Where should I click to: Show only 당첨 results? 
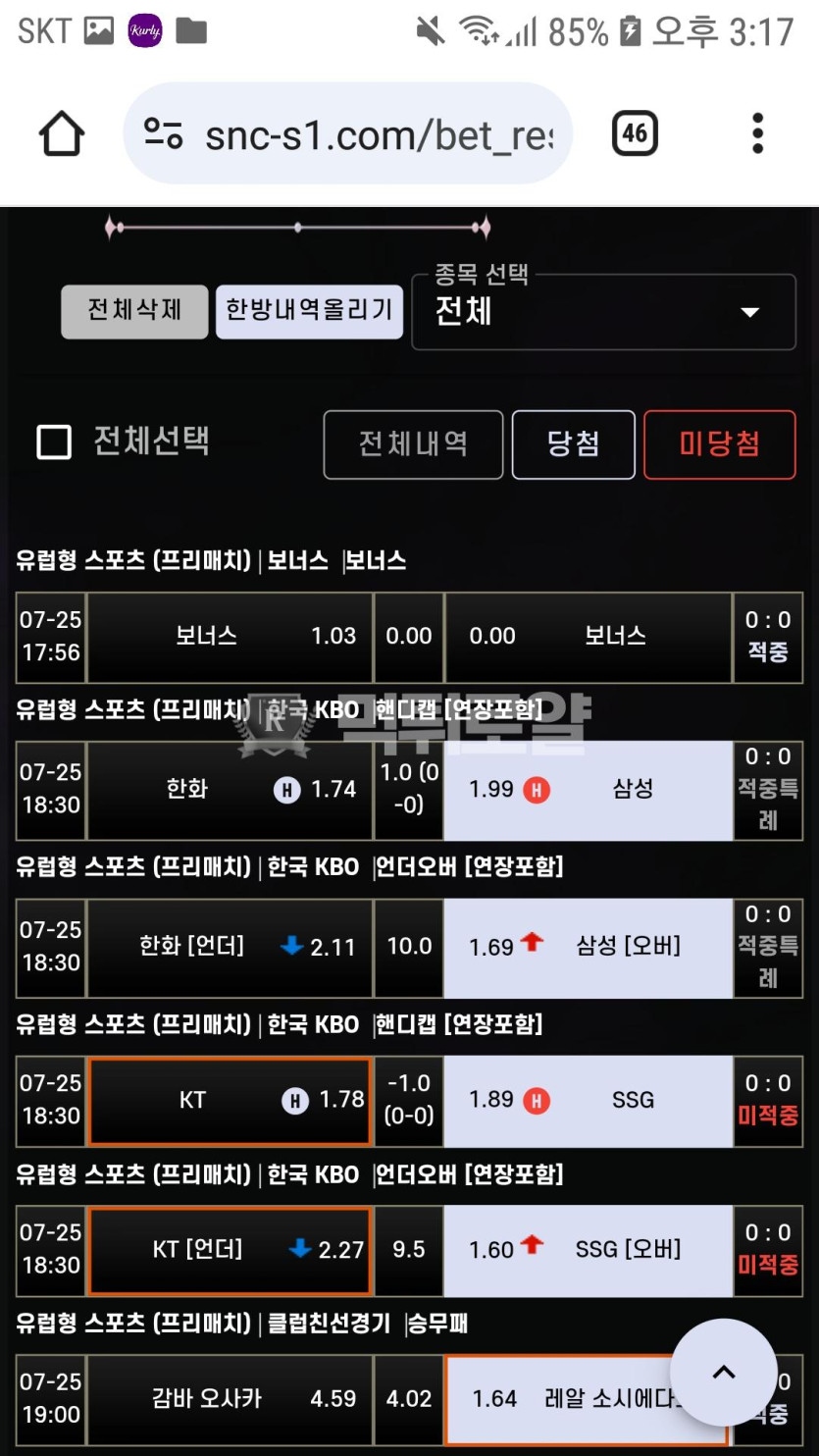point(573,444)
